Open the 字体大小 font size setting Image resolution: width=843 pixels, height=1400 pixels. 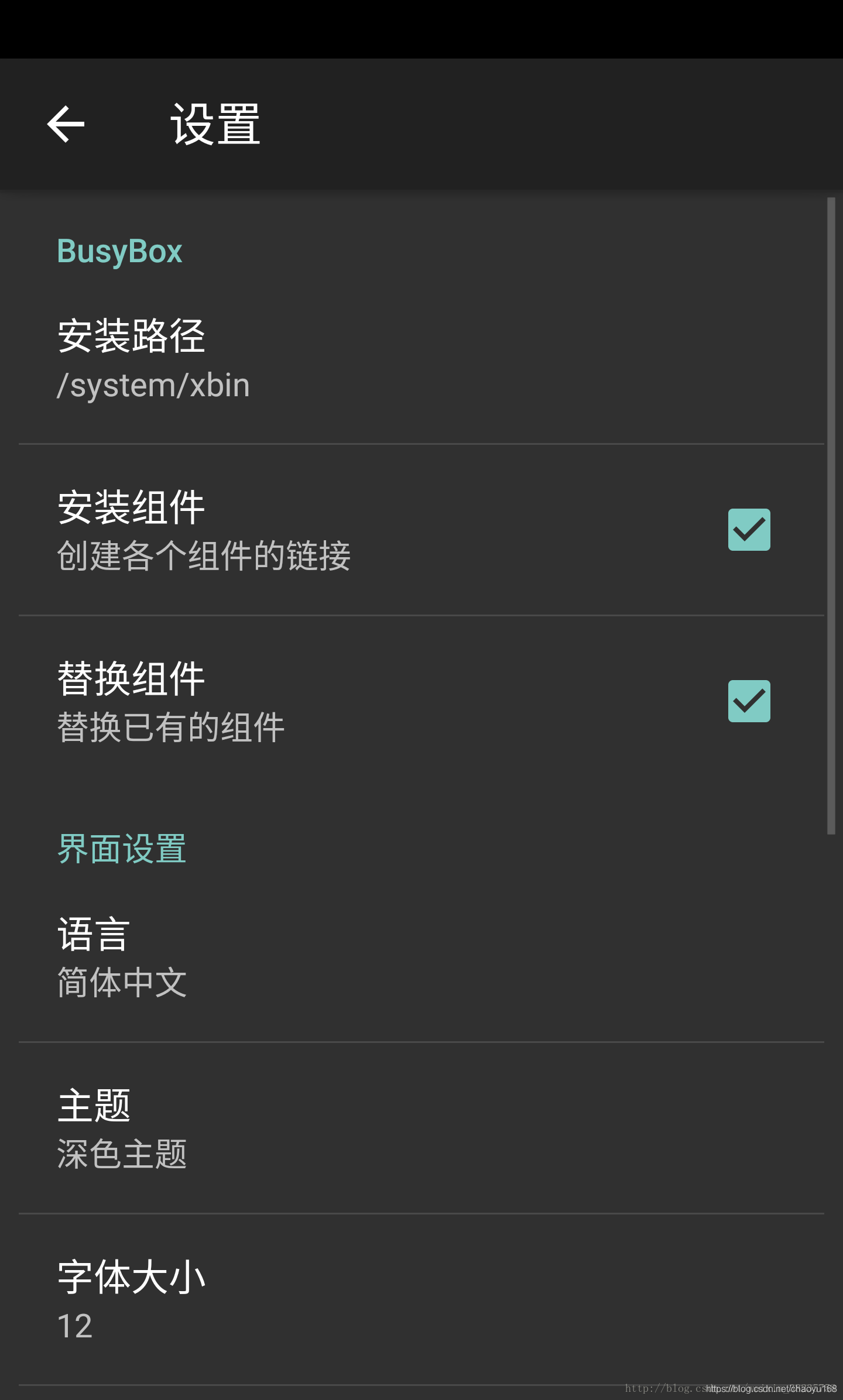click(421, 1299)
